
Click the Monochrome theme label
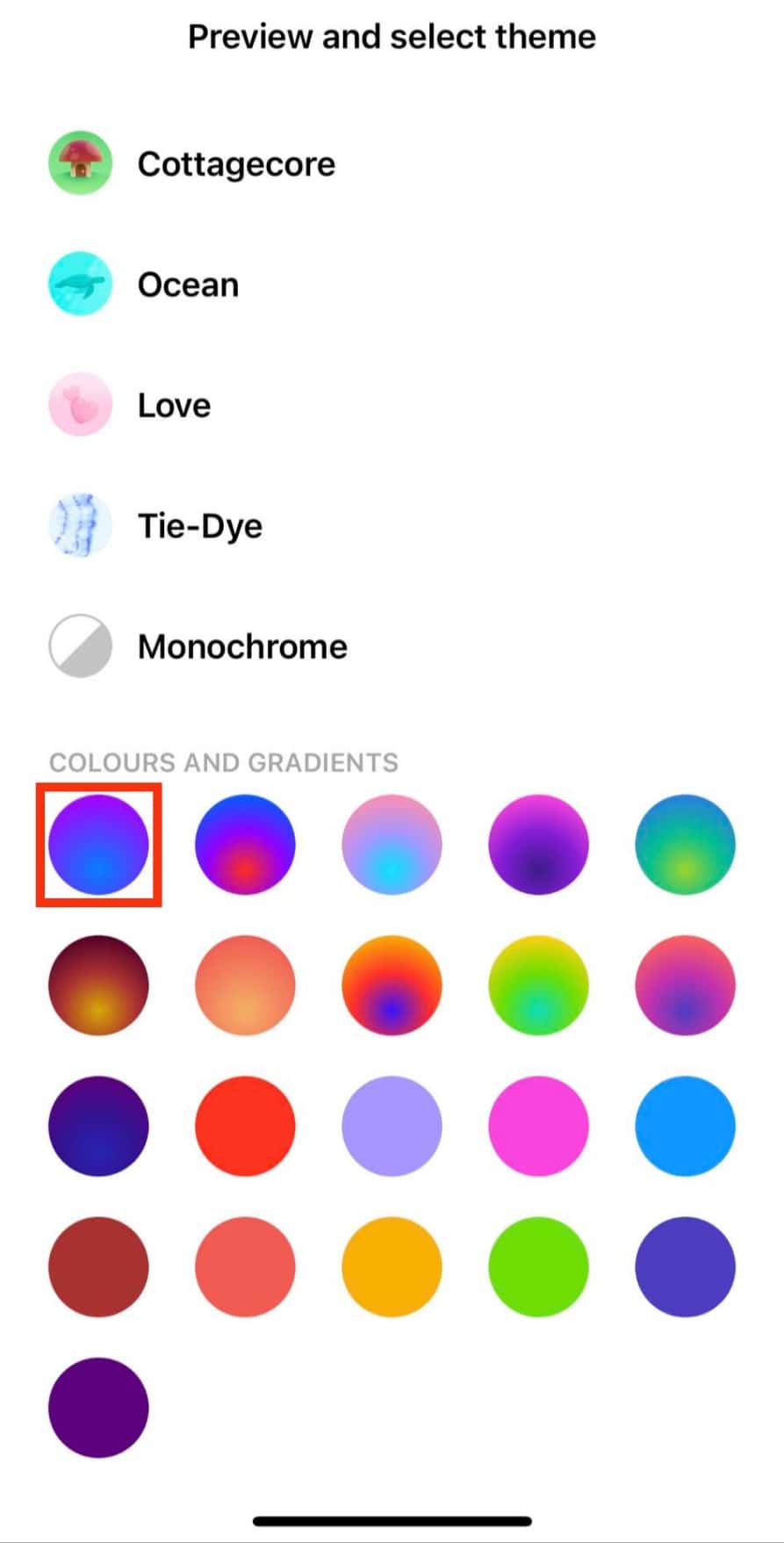click(x=241, y=646)
